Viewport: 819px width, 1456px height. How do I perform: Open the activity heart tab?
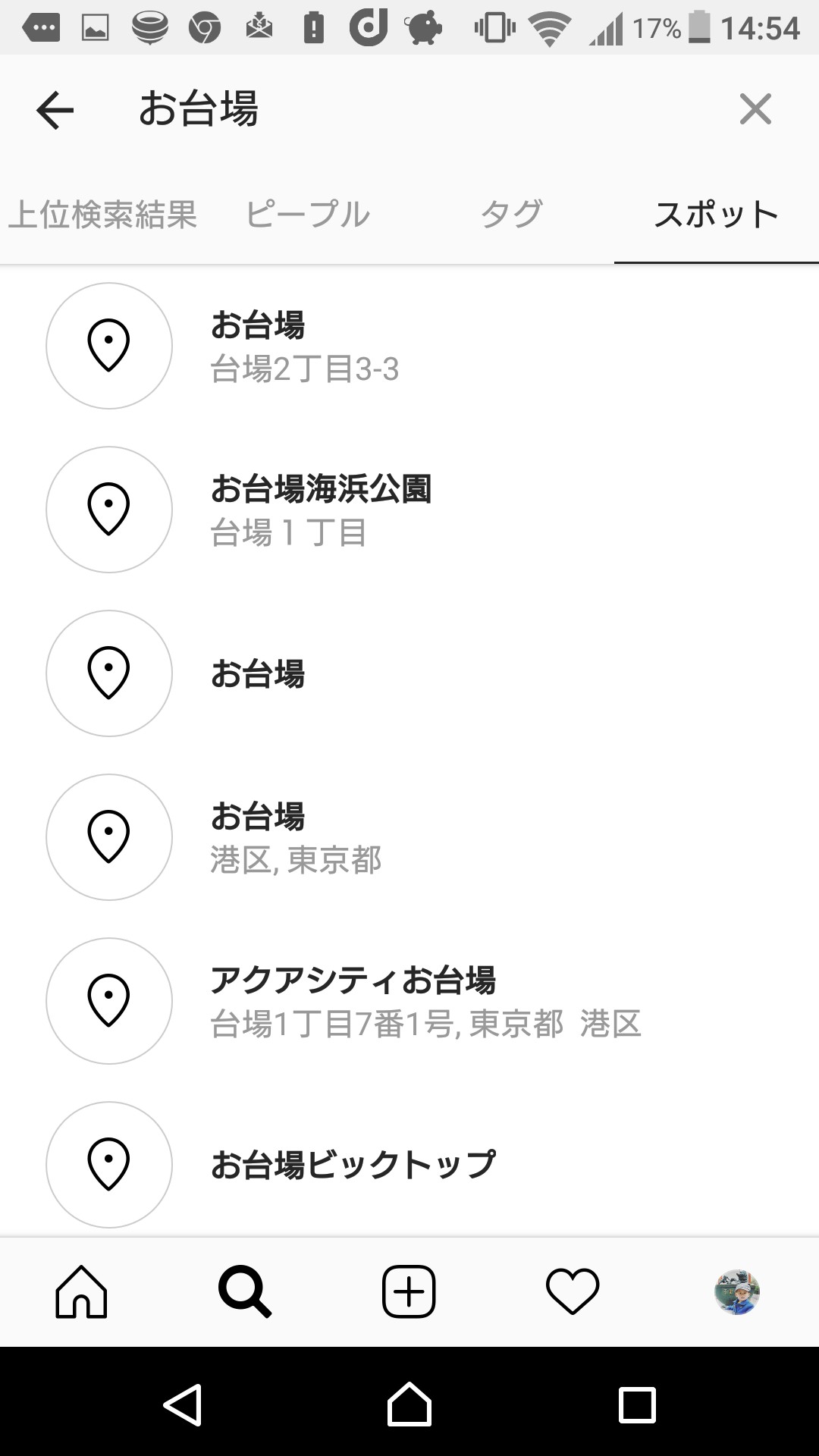[573, 1291]
